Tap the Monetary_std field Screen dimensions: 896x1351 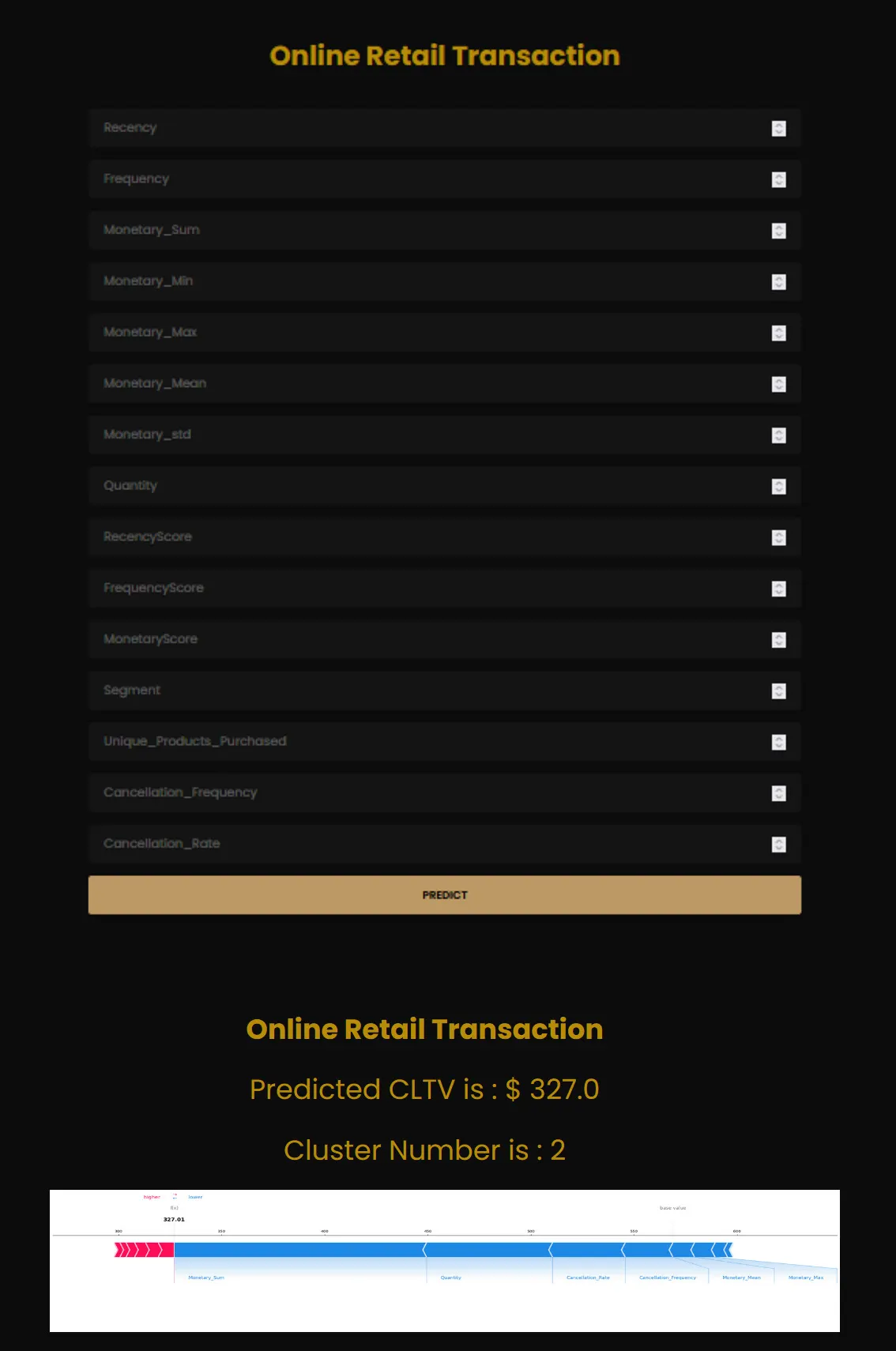427,435
